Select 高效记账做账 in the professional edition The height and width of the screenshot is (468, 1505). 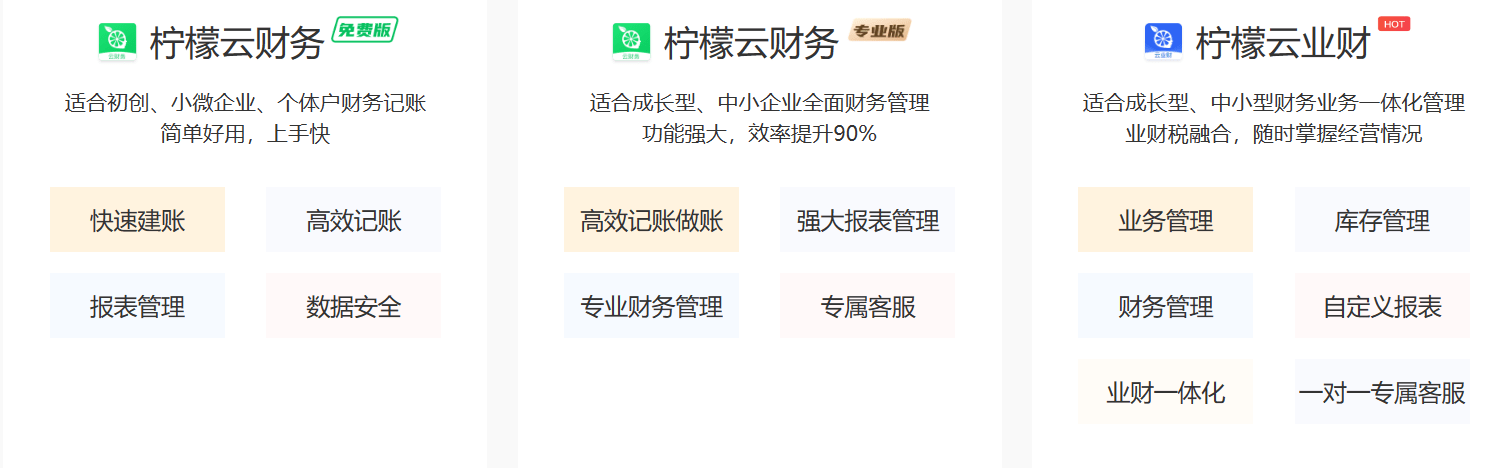click(x=651, y=220)
